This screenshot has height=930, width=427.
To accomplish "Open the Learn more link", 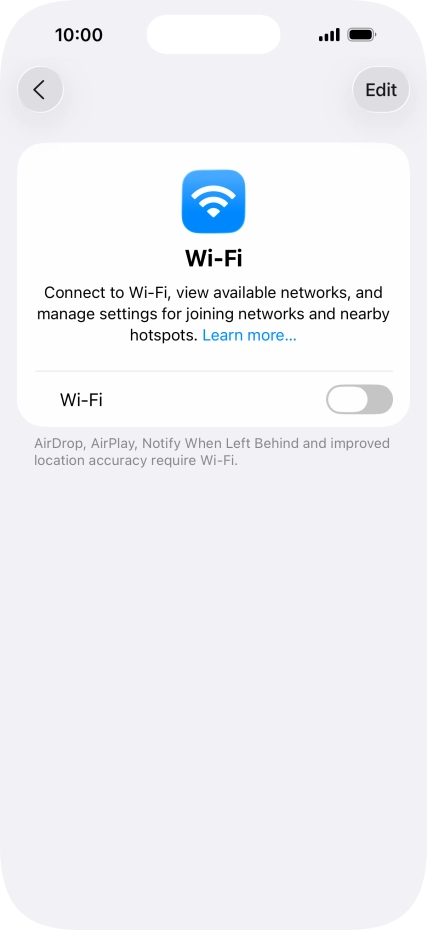I will tap(249, 335).
